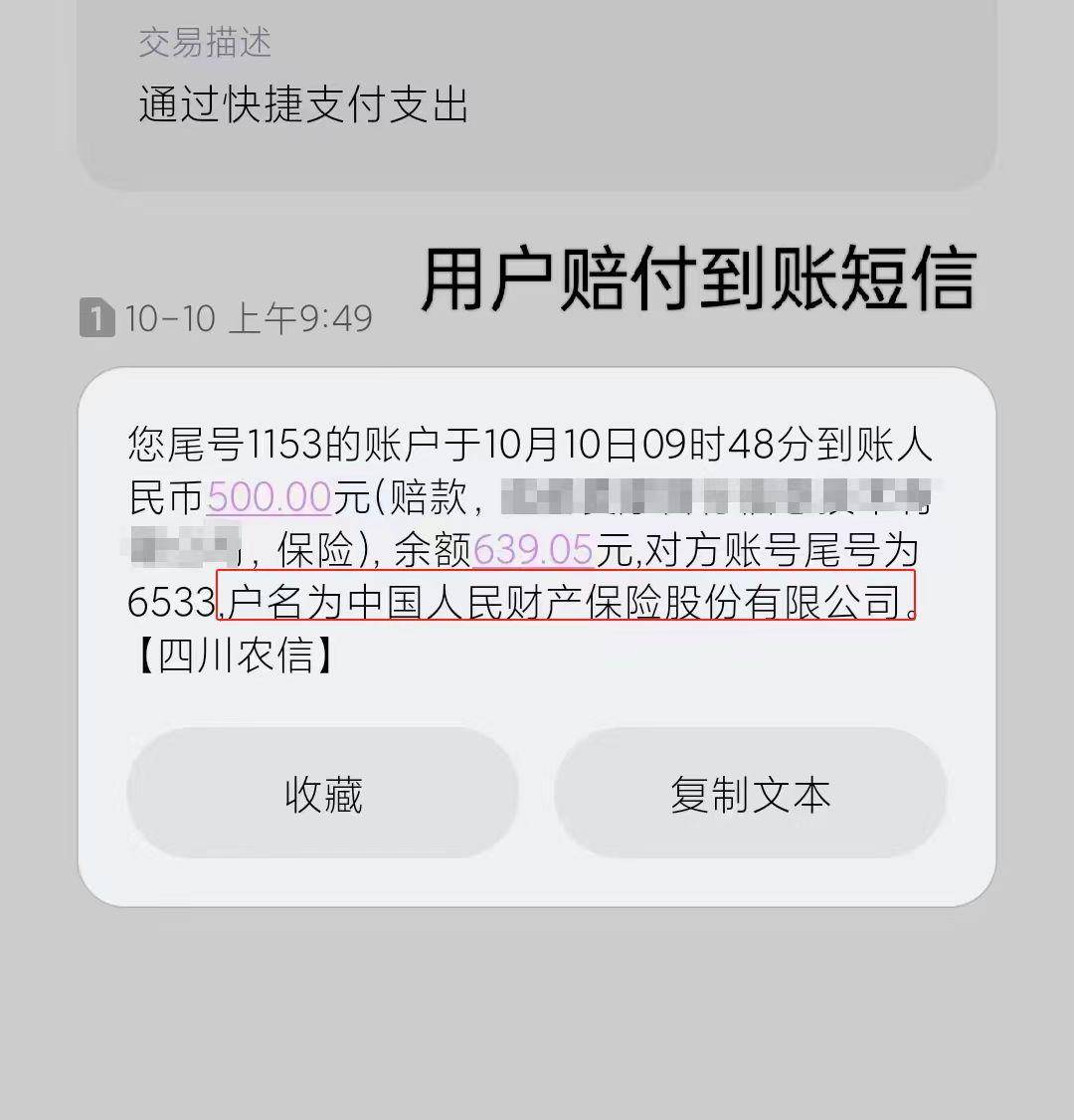
Task: Copy the message with 复制文本
Action: (750, 794)
